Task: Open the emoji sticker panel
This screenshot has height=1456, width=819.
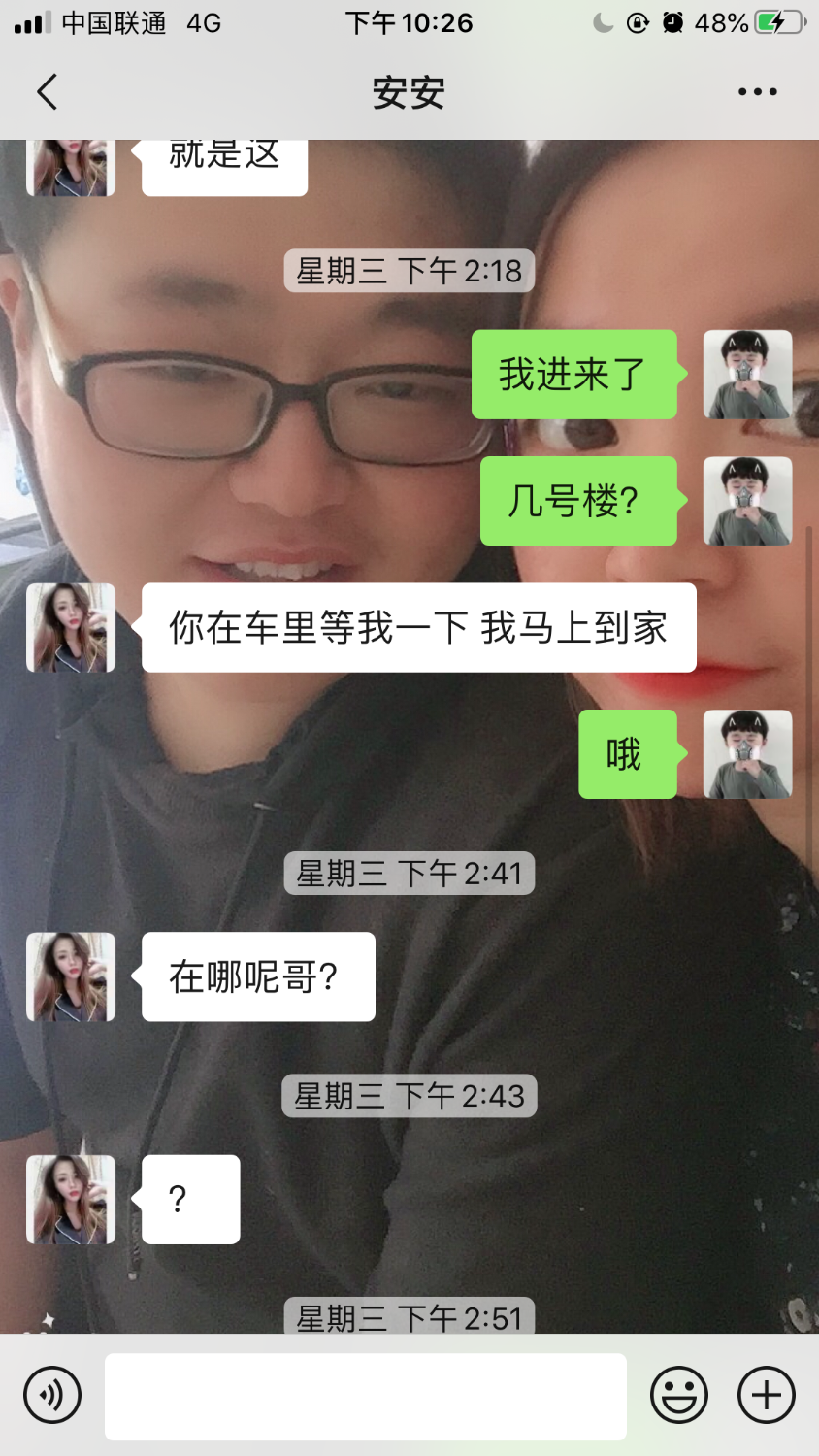Action: [678, 1396]
